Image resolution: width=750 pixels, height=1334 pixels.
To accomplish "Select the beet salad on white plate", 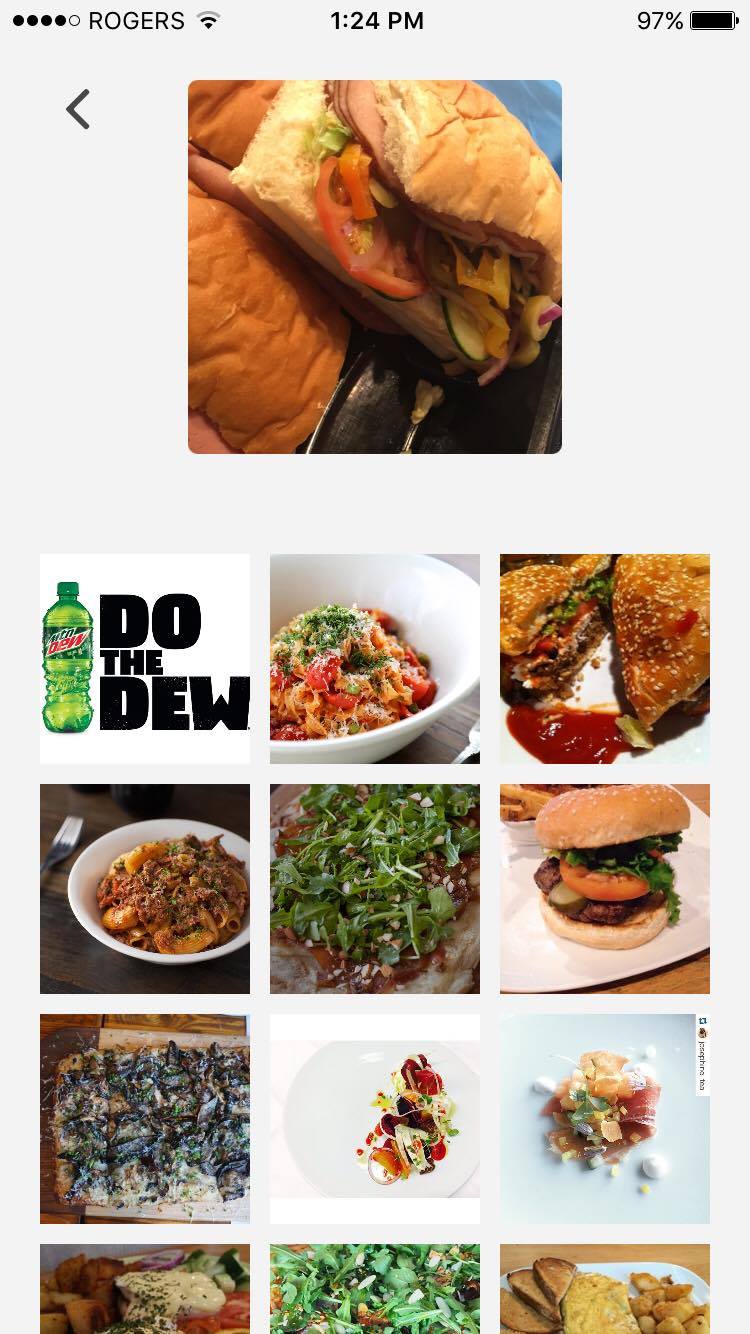I will coord(375,1119).
